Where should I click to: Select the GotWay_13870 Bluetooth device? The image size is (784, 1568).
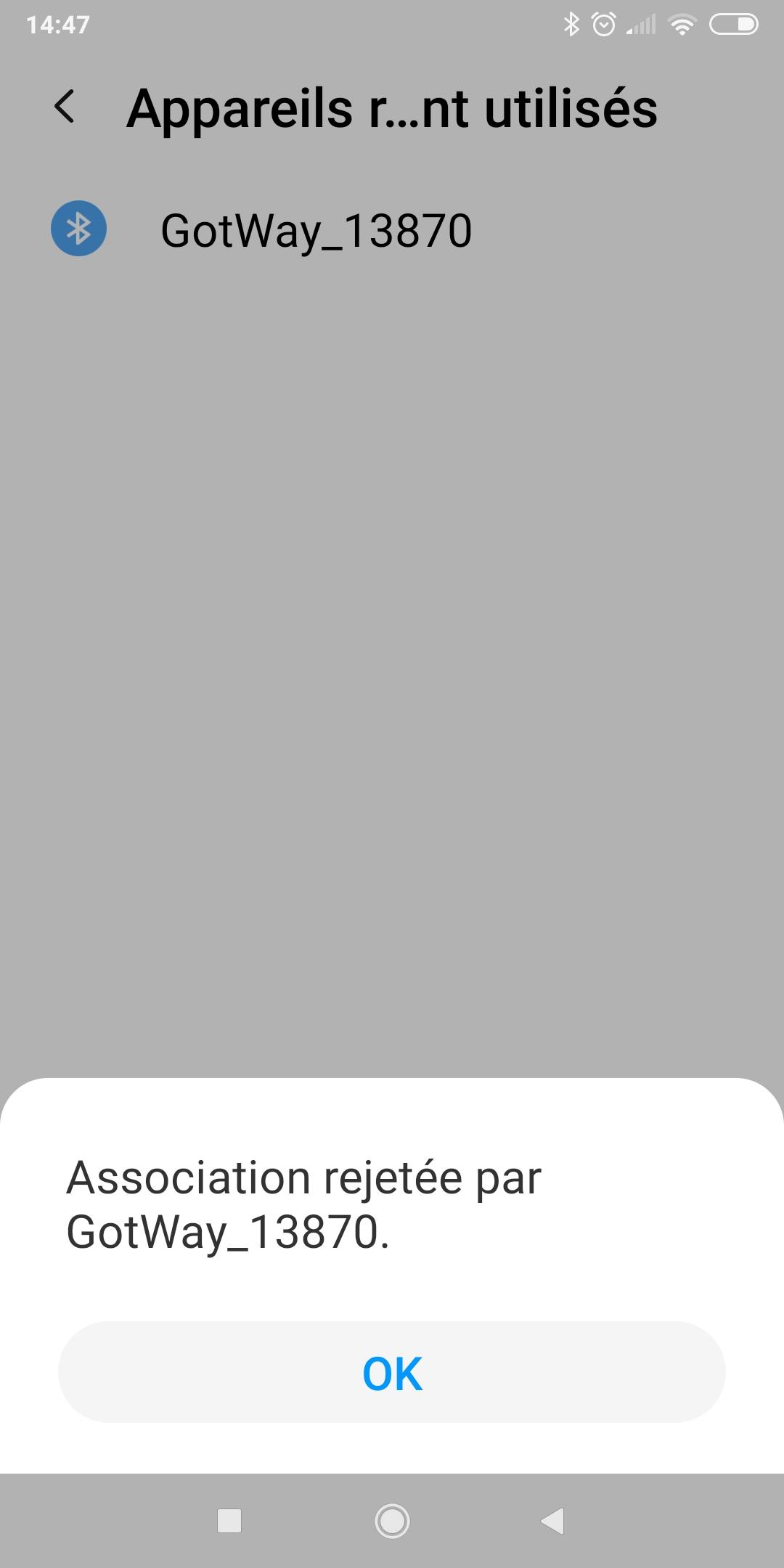tap(392, 229)
